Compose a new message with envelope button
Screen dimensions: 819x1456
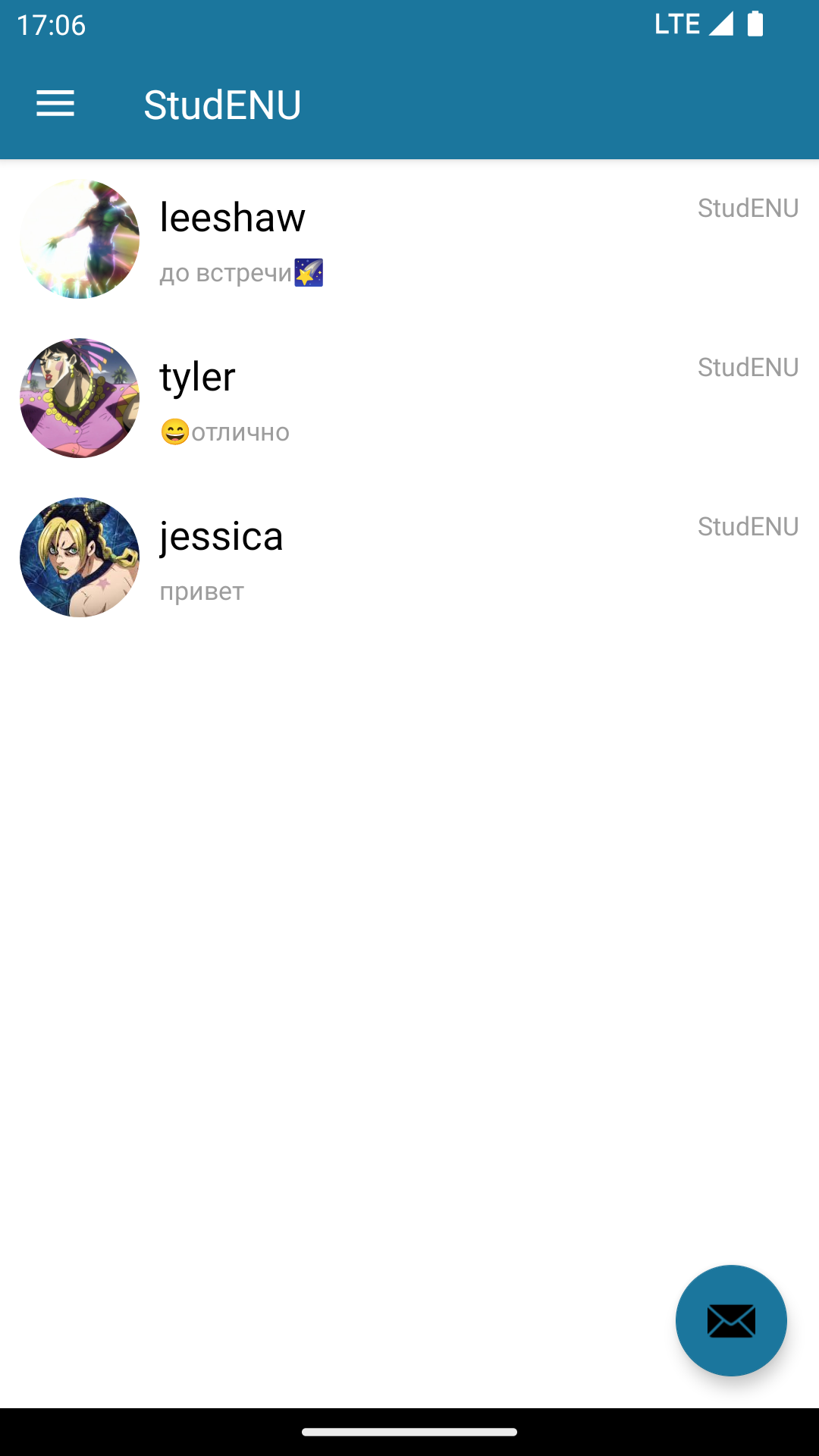730,1320
